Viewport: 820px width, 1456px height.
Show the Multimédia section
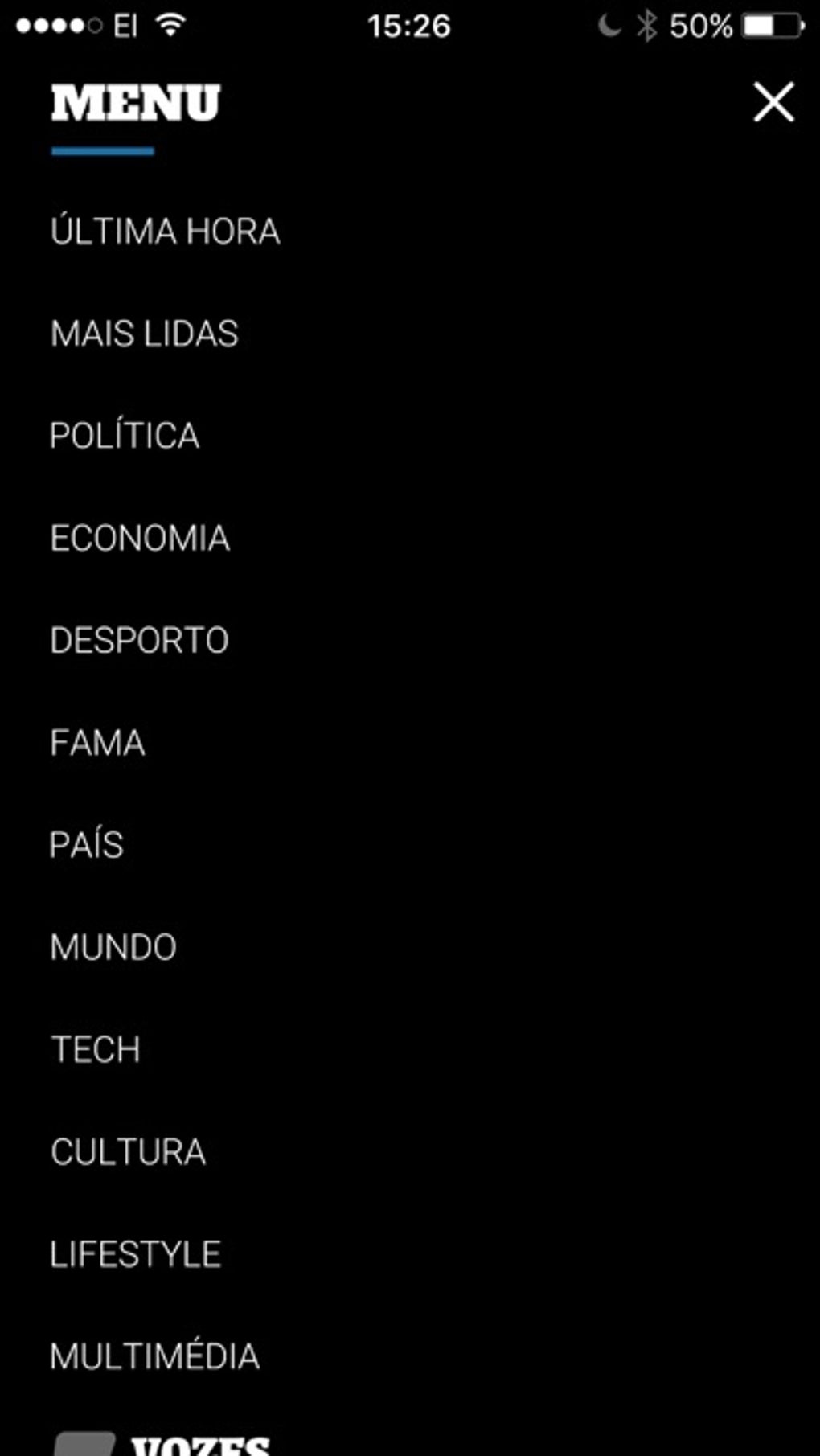click(154, 1356)
